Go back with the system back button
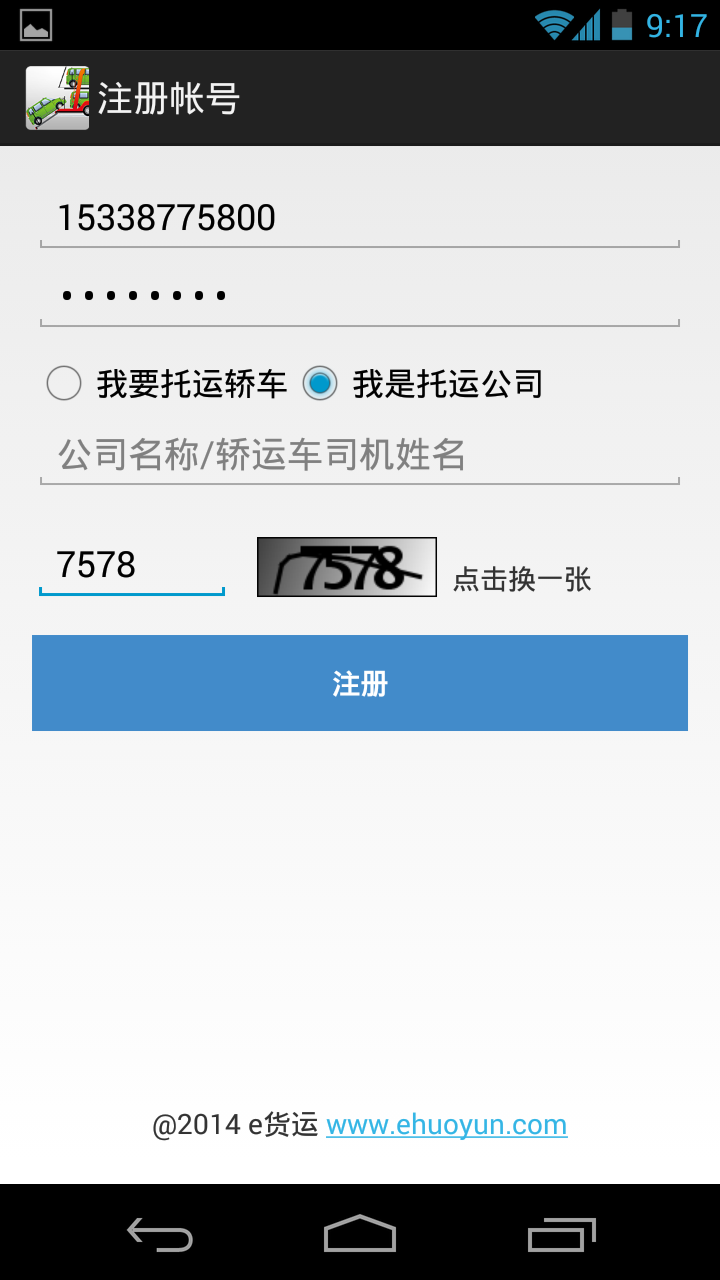 point(160,1233)
